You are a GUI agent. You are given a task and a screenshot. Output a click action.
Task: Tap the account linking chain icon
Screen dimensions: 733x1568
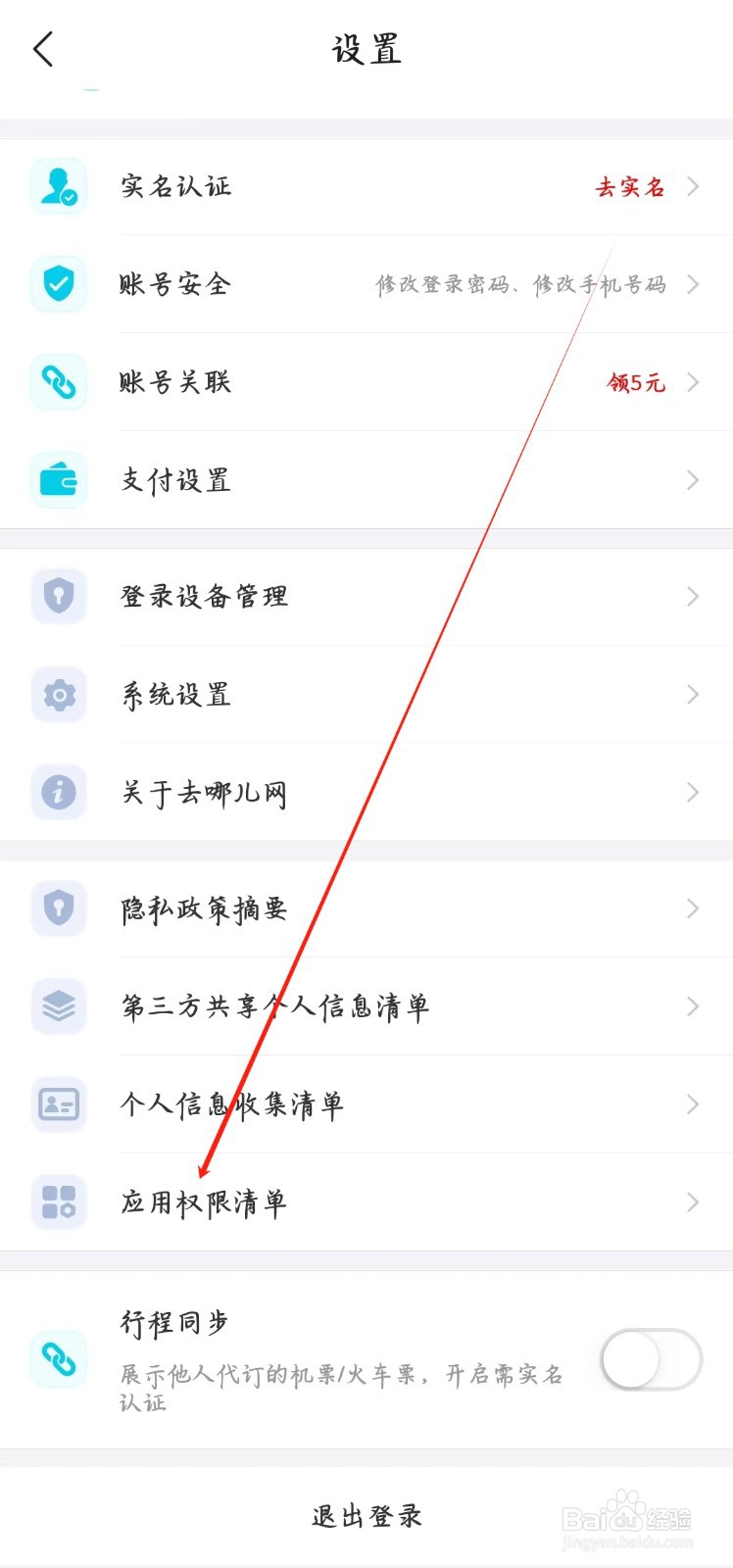tap(59, 382)
